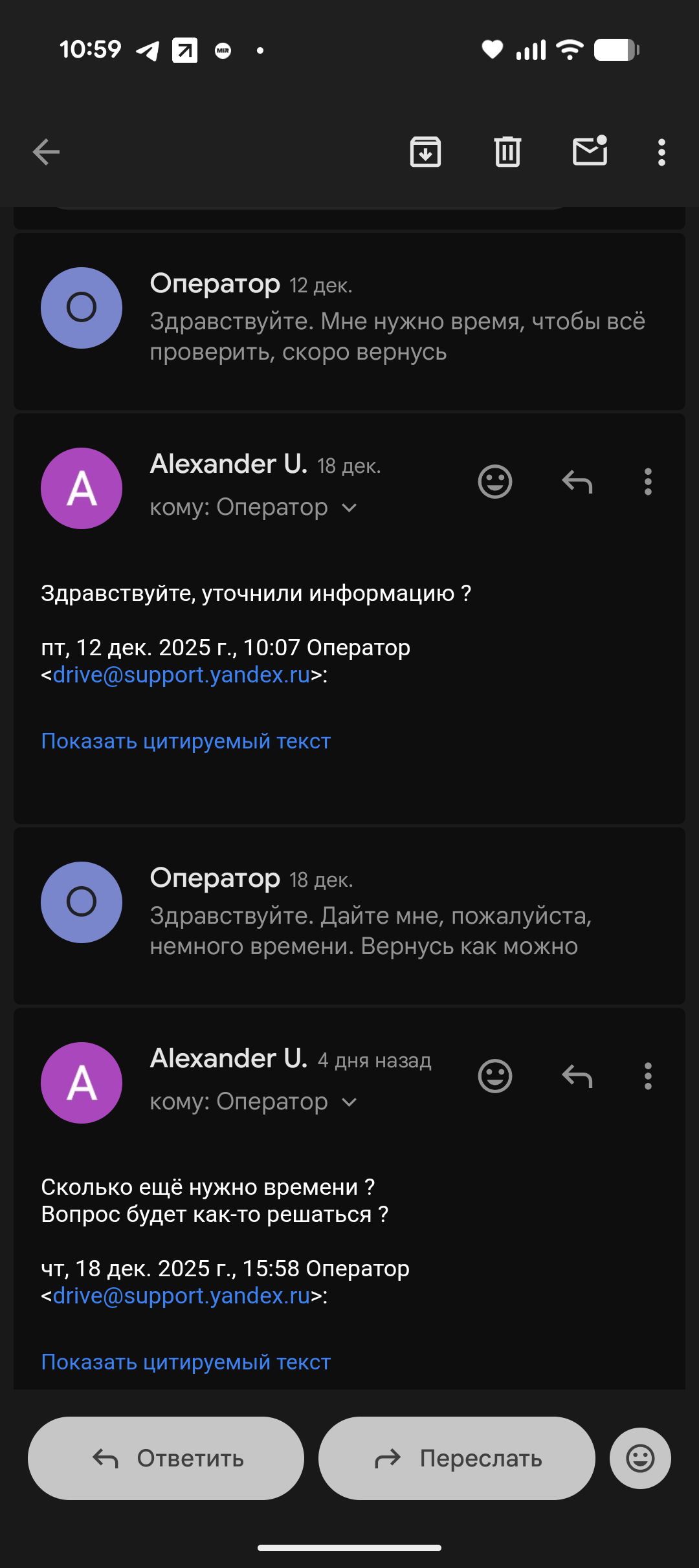Expand recipient details in the 18 дек. message
The height and width of the screenshot is (1568, 699).
point(349,508)
